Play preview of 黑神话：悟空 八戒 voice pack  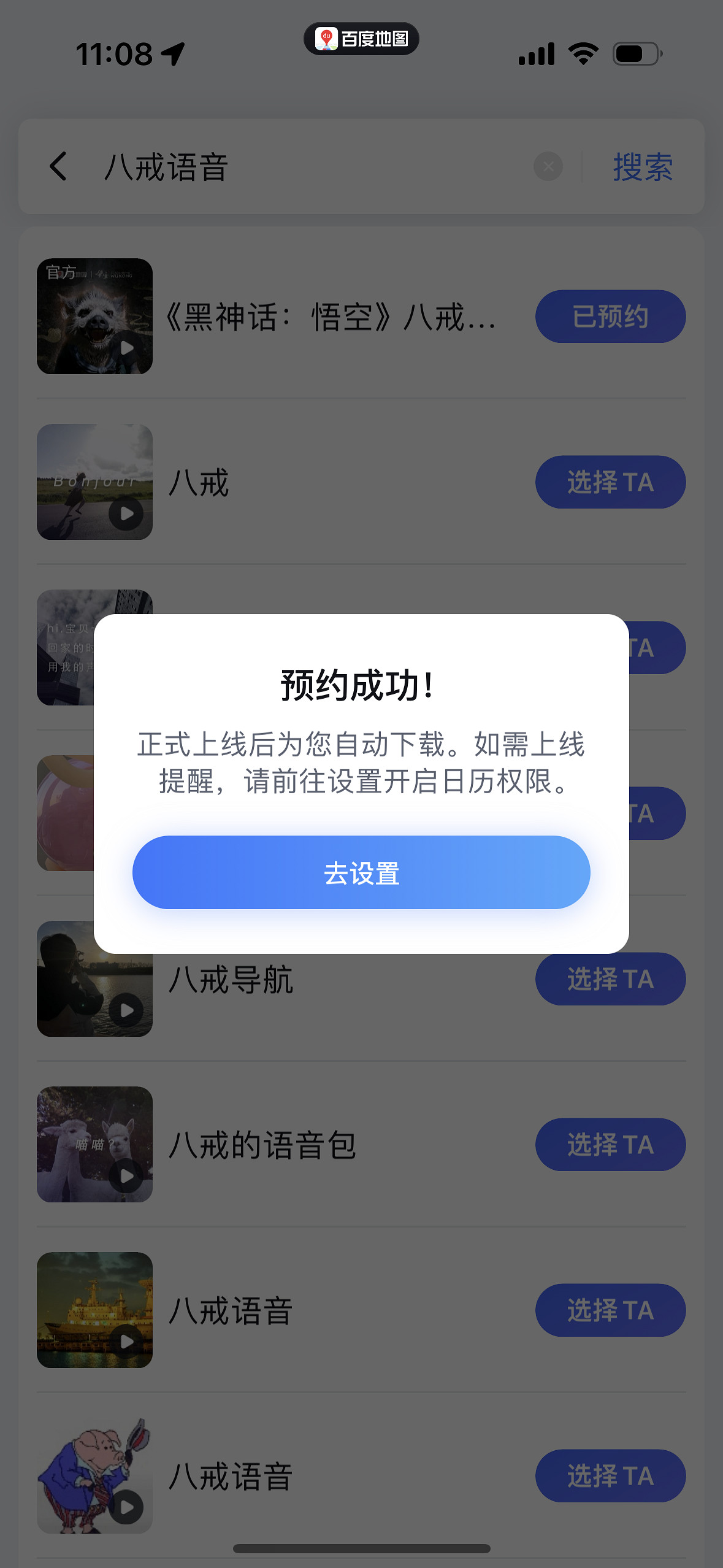[128, 348]
